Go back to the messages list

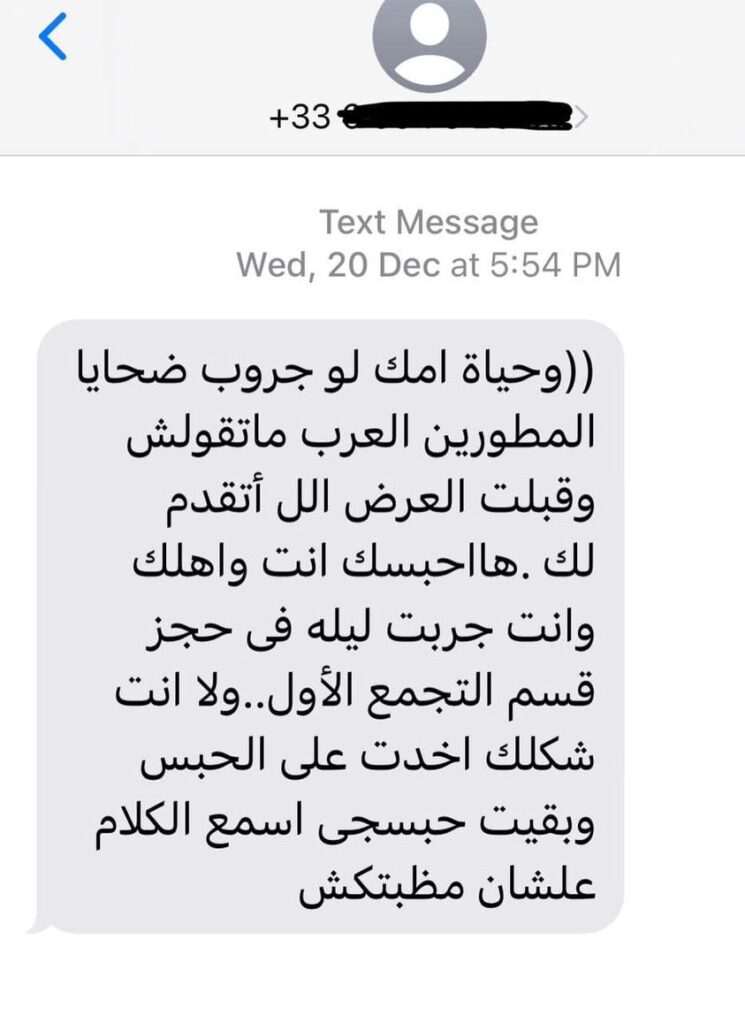coord(52,37)
